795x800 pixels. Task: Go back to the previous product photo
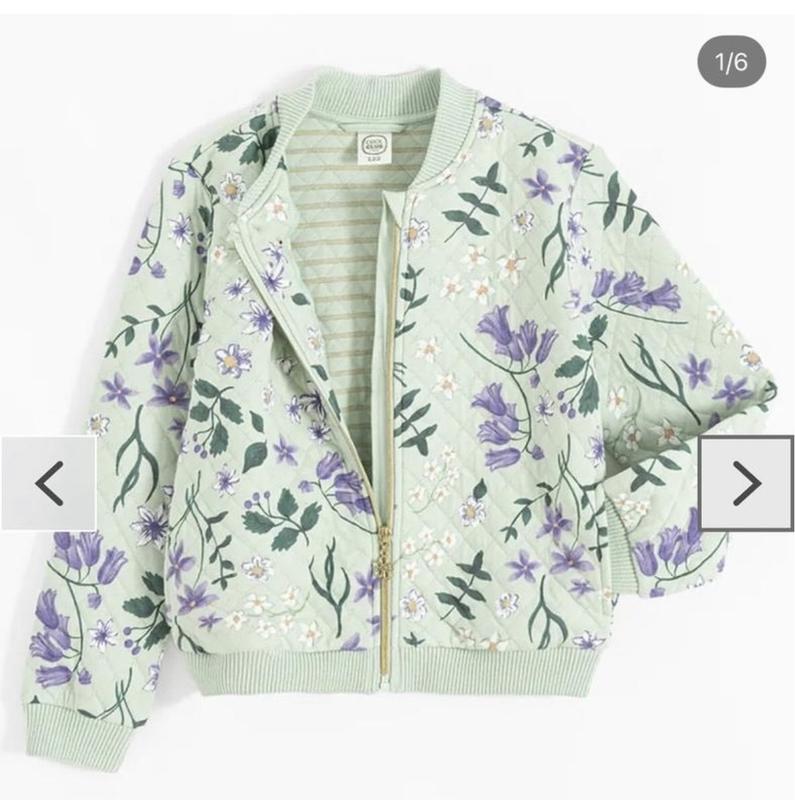[x=49, y=483]
